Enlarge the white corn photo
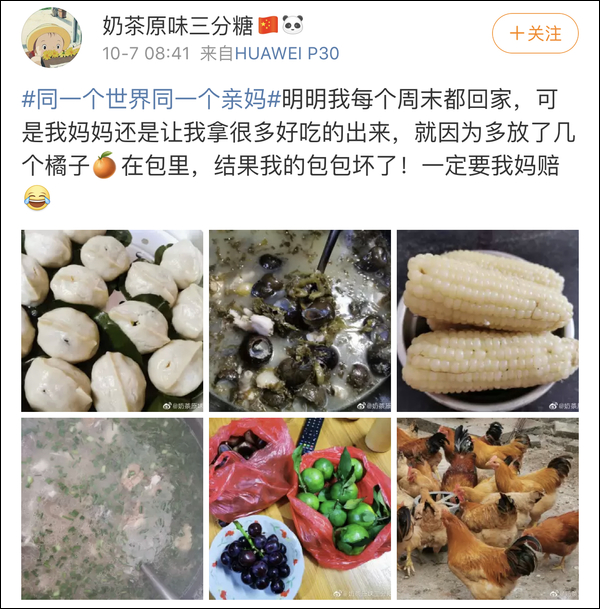Screen dimensions: 600x609 click(488, 321)
